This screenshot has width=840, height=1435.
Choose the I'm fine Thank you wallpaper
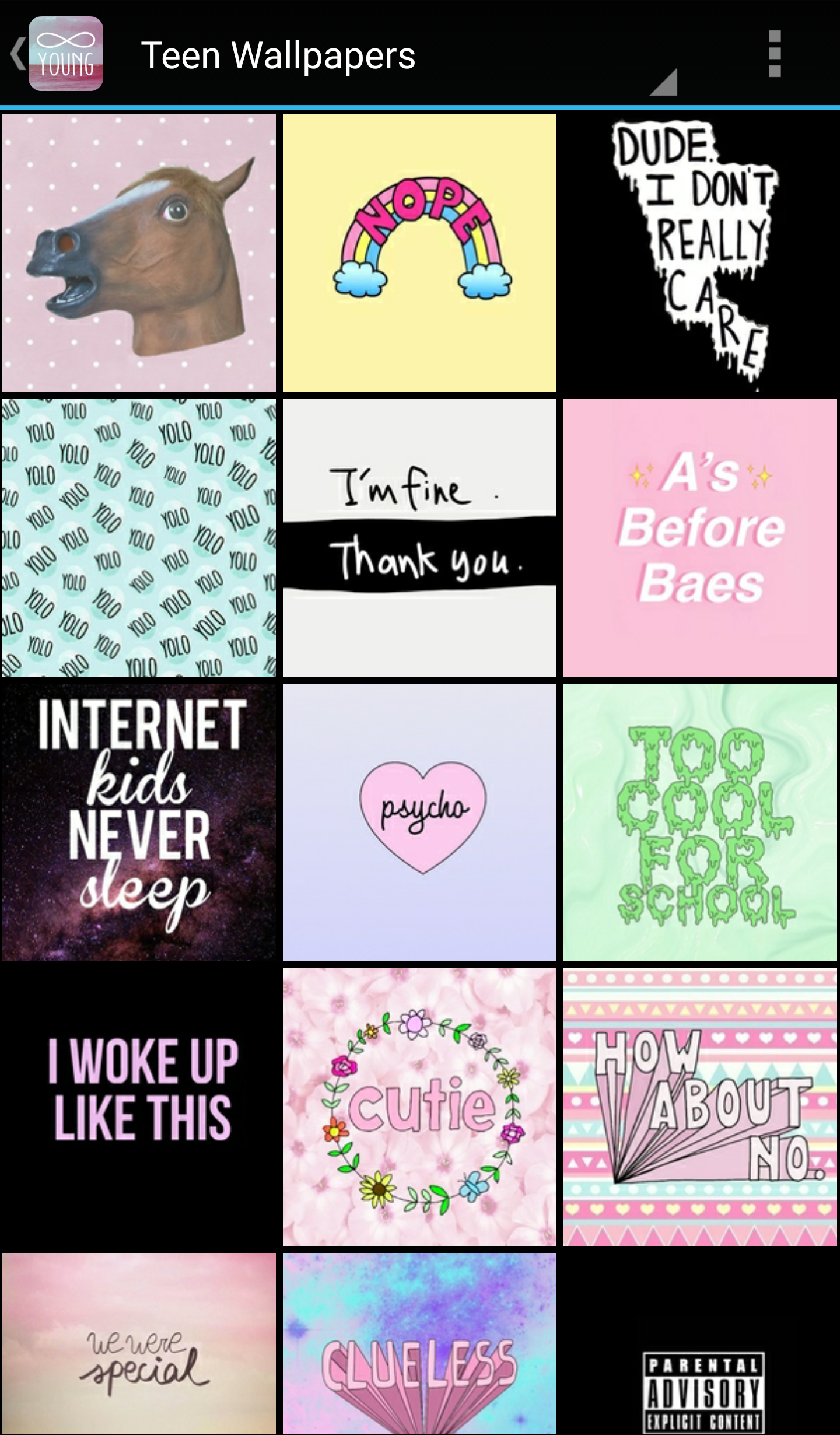419,537
